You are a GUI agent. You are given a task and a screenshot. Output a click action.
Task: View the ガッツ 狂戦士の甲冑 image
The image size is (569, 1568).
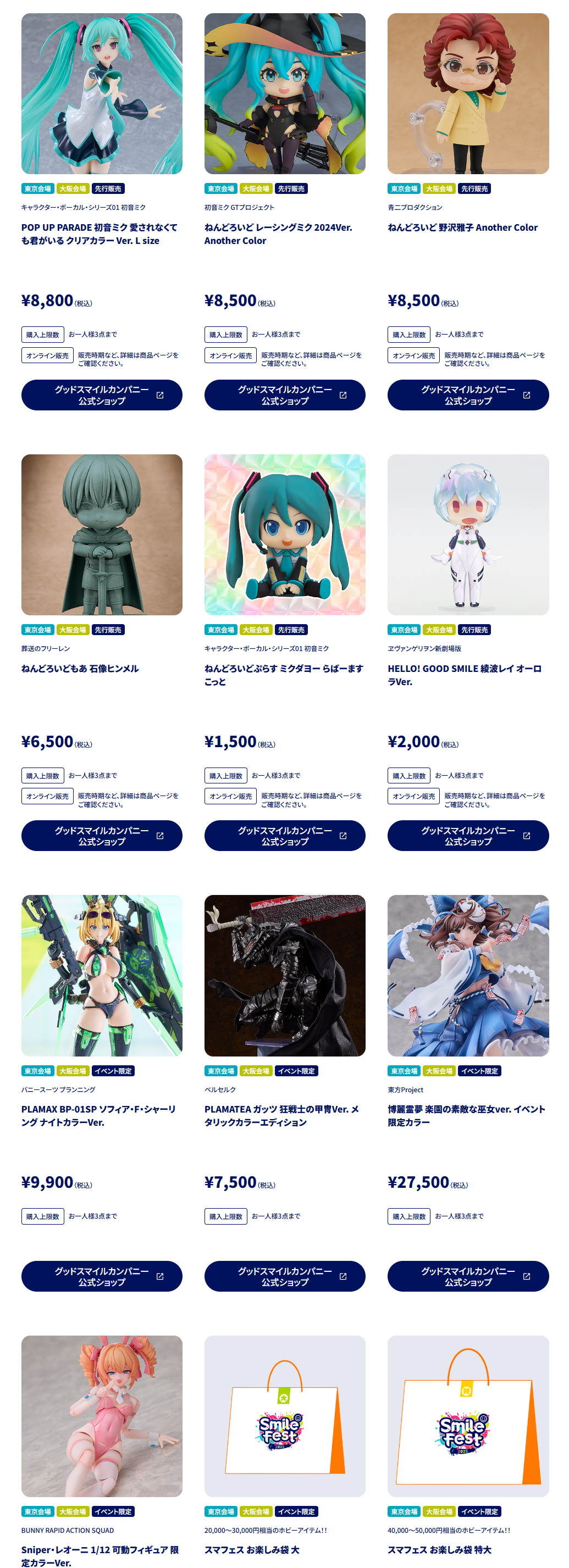(285, 975)
